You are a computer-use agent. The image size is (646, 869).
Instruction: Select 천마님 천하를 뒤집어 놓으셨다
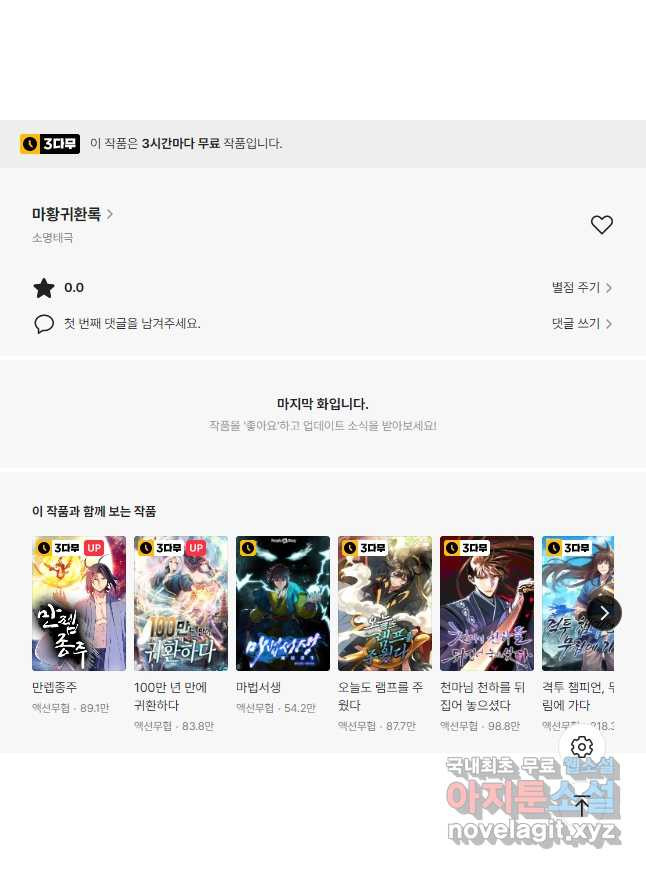487,603
